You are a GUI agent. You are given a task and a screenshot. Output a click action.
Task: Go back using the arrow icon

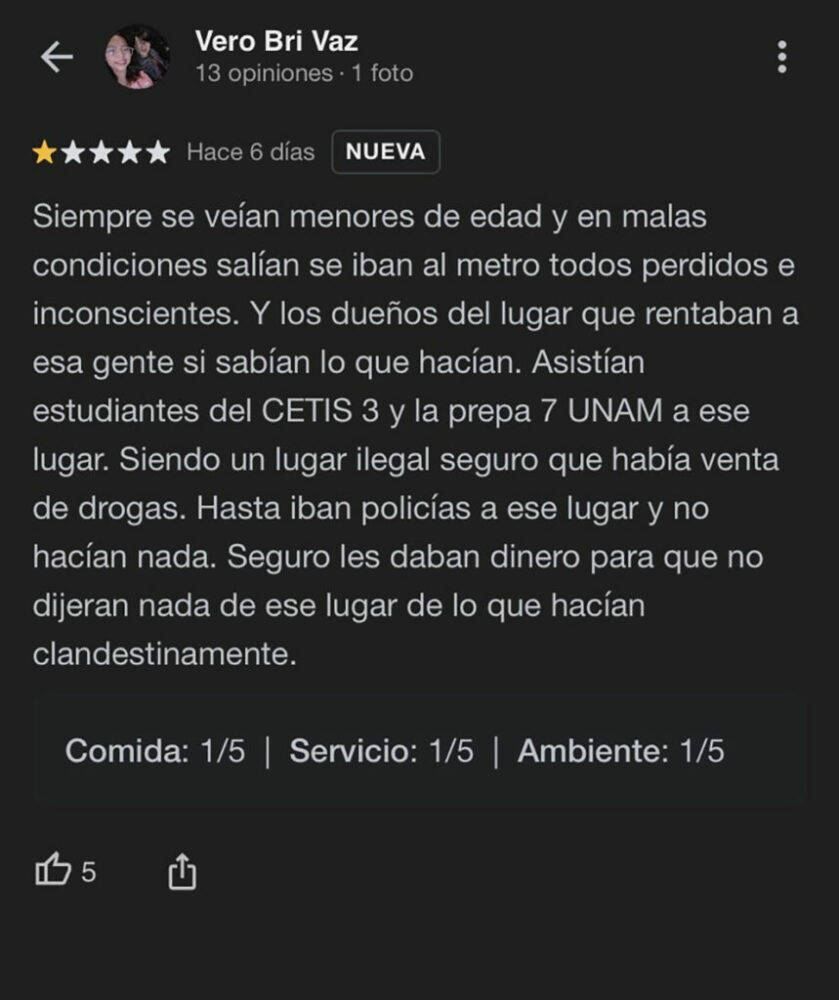pyautogui.click(x=56, y=57)
